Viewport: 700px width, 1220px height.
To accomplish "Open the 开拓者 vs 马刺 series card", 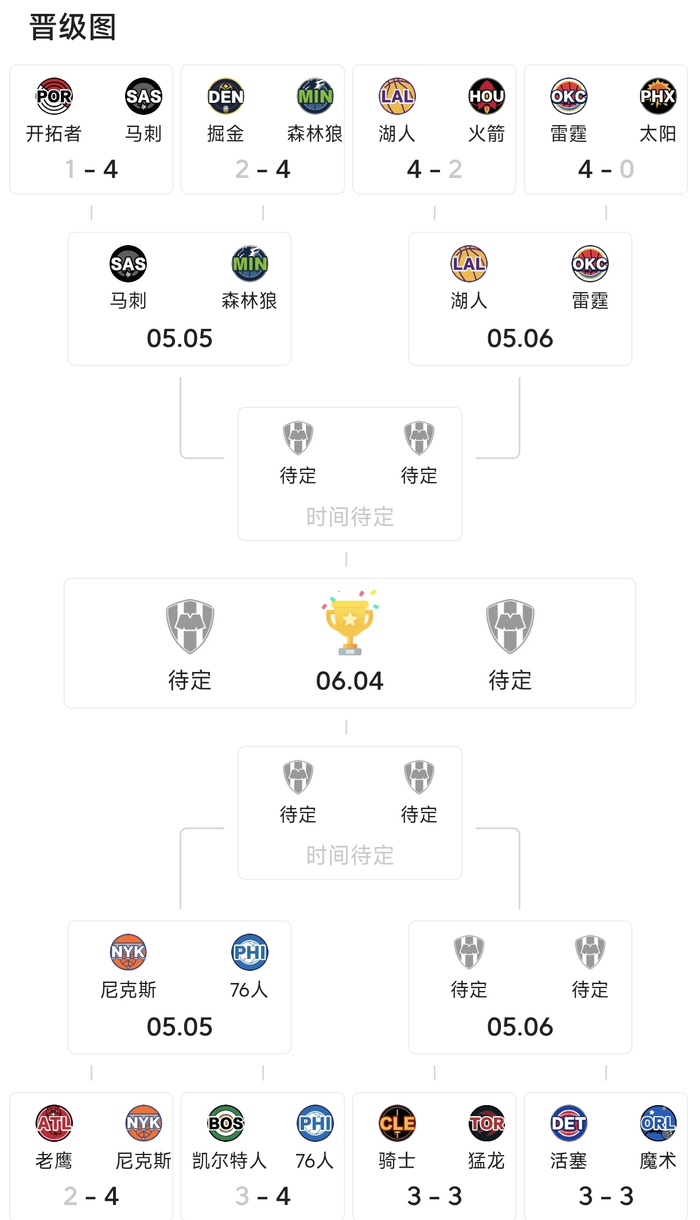I will (91, 130).
